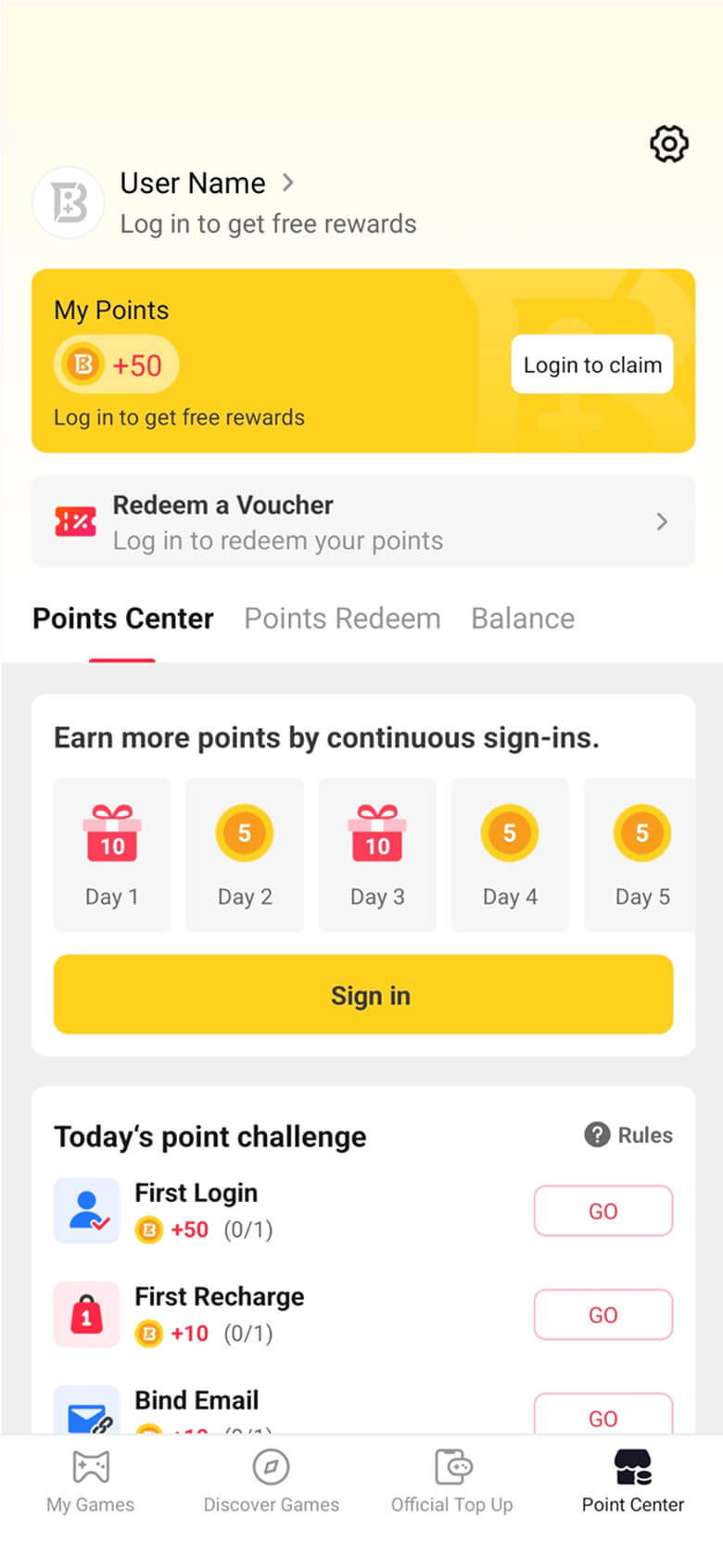Tap GO for First Recharge

point(602,1315)
